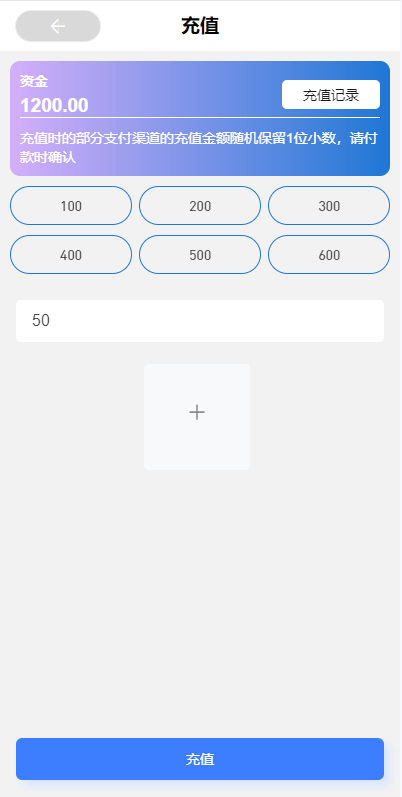Focus the amount field showing 50

tap(200, 321)
